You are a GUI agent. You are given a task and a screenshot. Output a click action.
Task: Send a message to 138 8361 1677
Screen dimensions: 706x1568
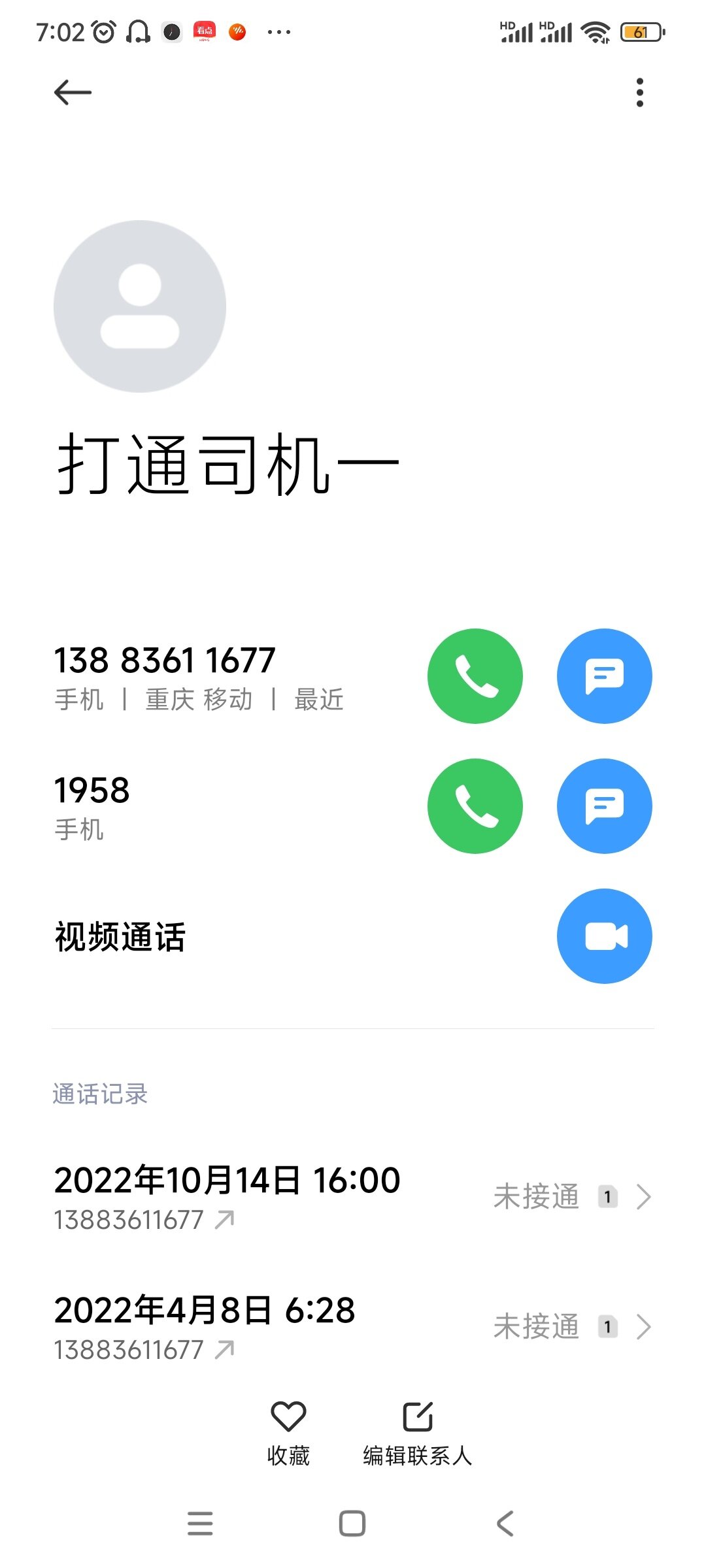[x=604, y=676]
